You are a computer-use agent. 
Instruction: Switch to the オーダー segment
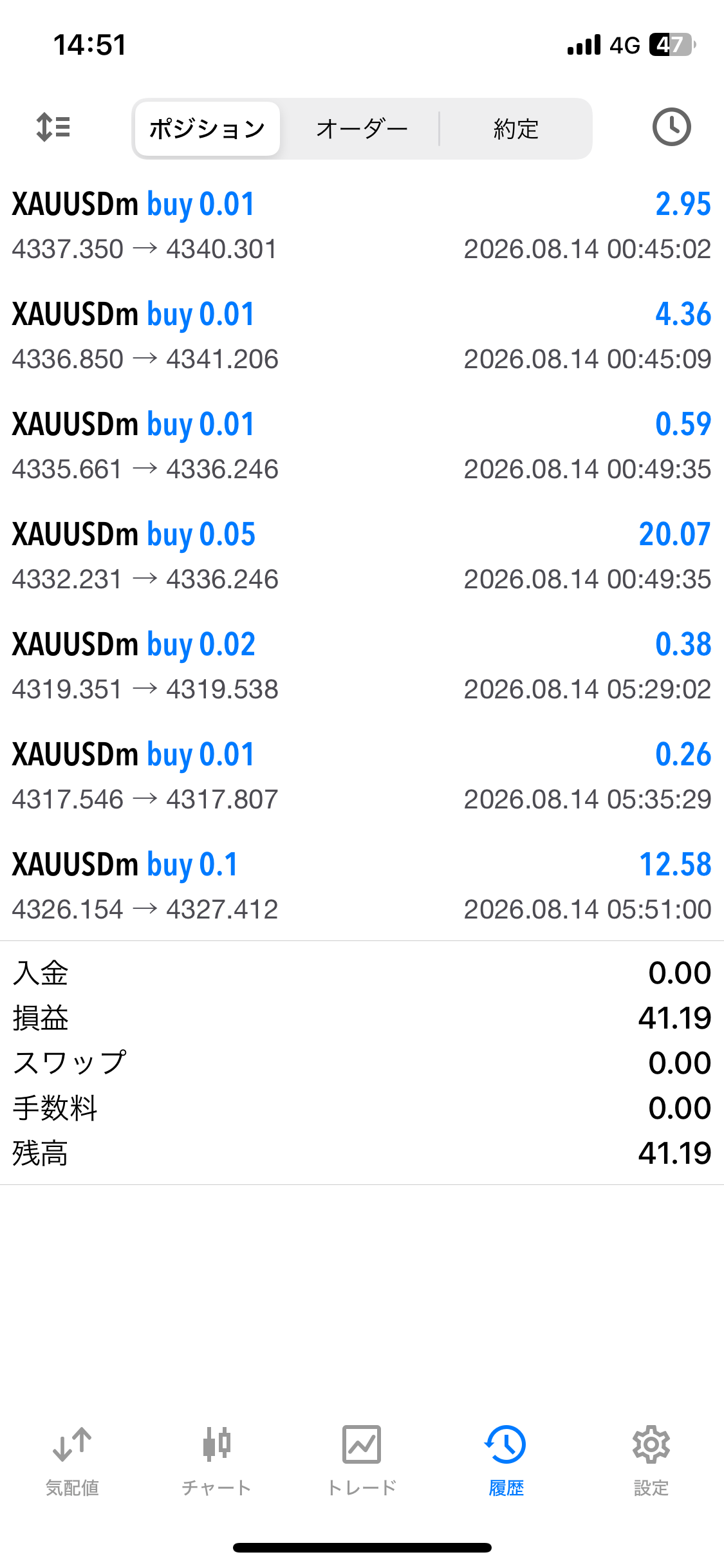pos(362,129)
